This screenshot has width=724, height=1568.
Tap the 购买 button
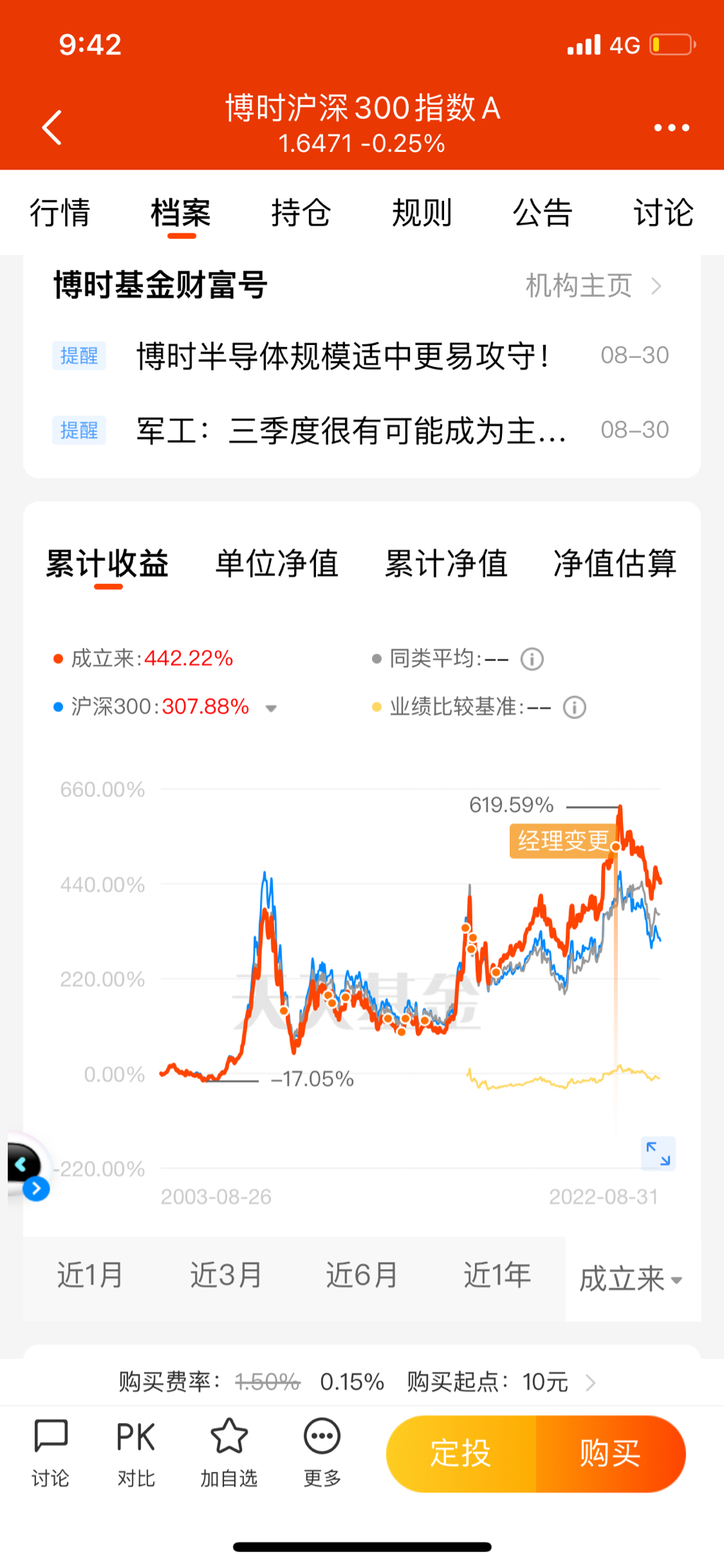click(x=610, y=1453)
